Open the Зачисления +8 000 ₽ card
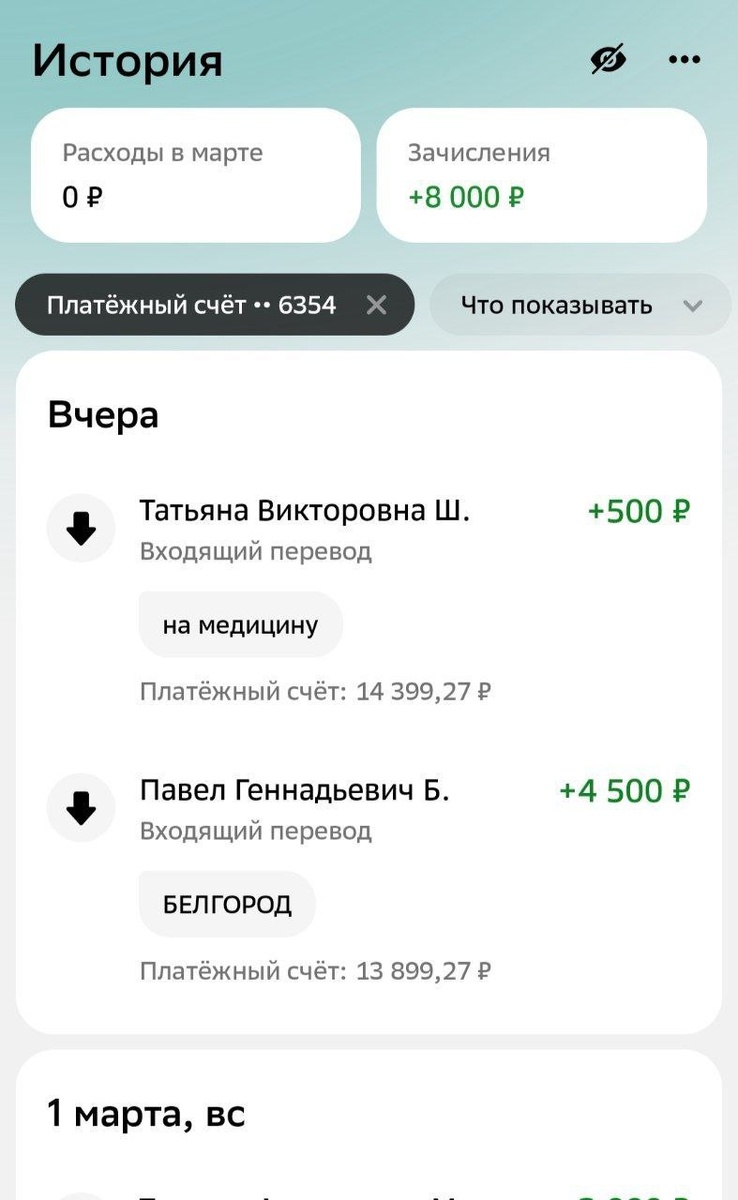Screen dimensions: 738x1200 [x=541, y=175]
